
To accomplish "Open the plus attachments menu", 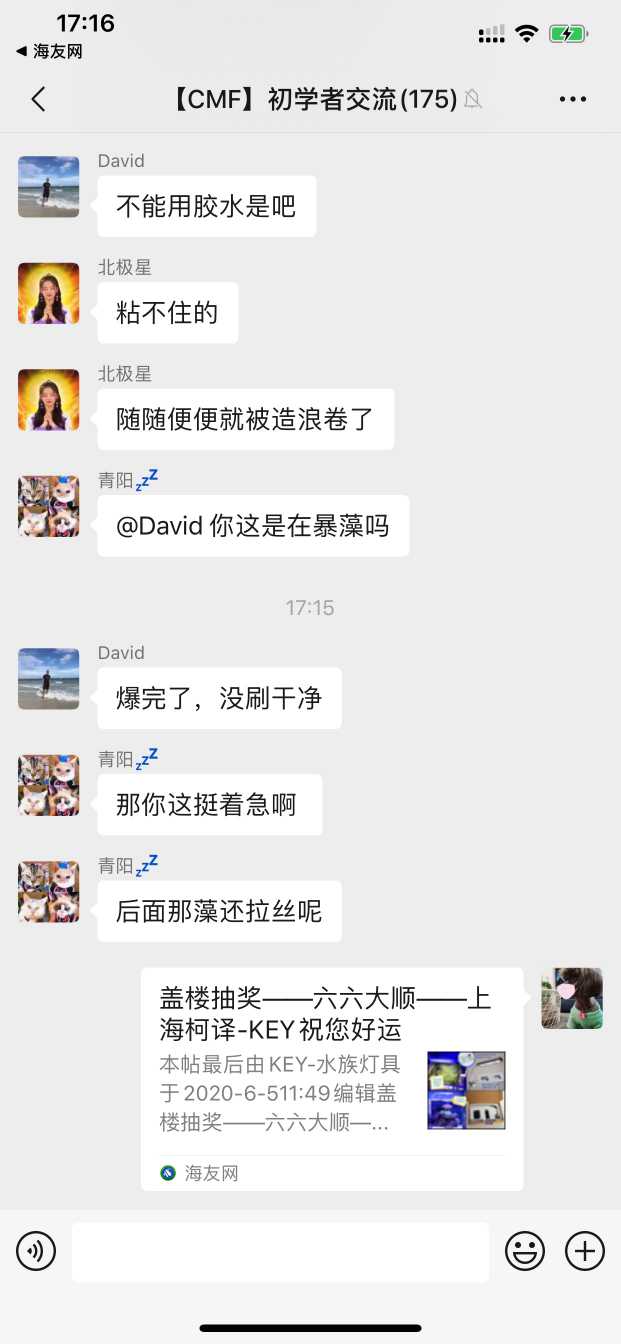I will 585,1251.
